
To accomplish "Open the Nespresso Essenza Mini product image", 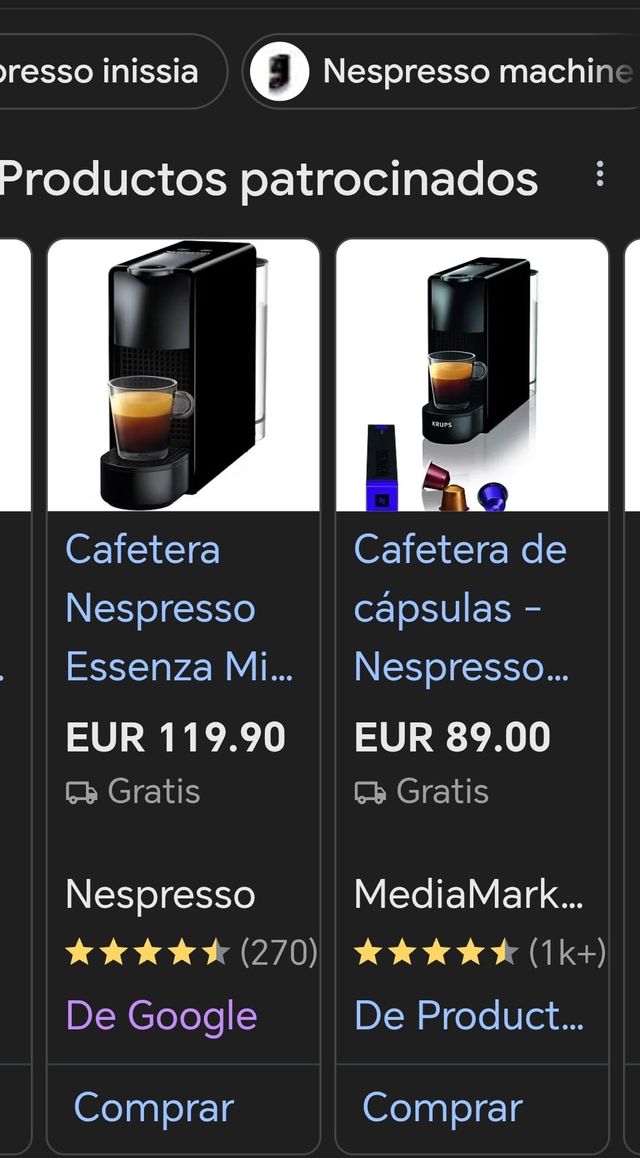I will pyautogui.click(x=184, y=375).
